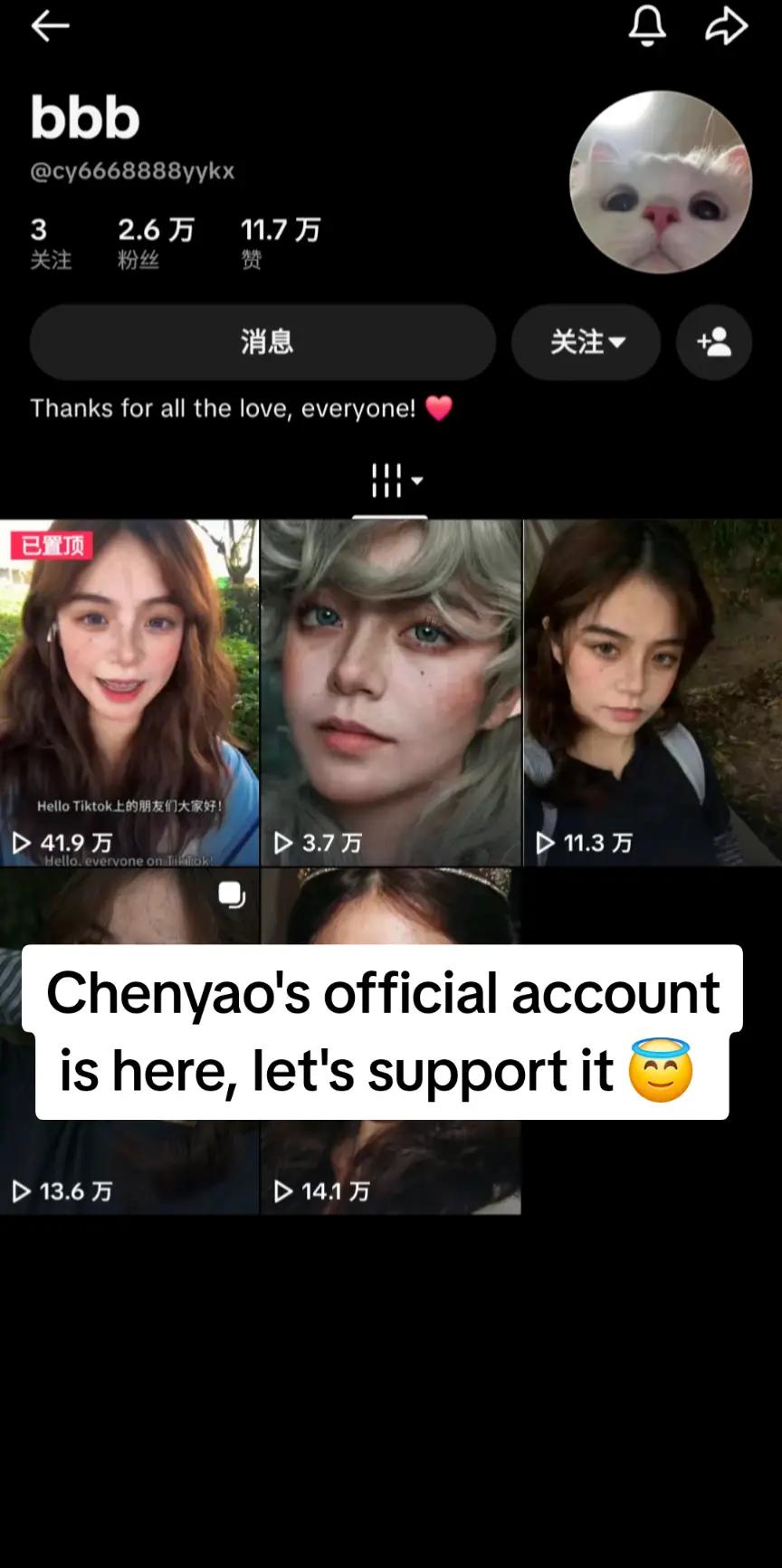Share this profile with the arrow icon

pos(726,26)
